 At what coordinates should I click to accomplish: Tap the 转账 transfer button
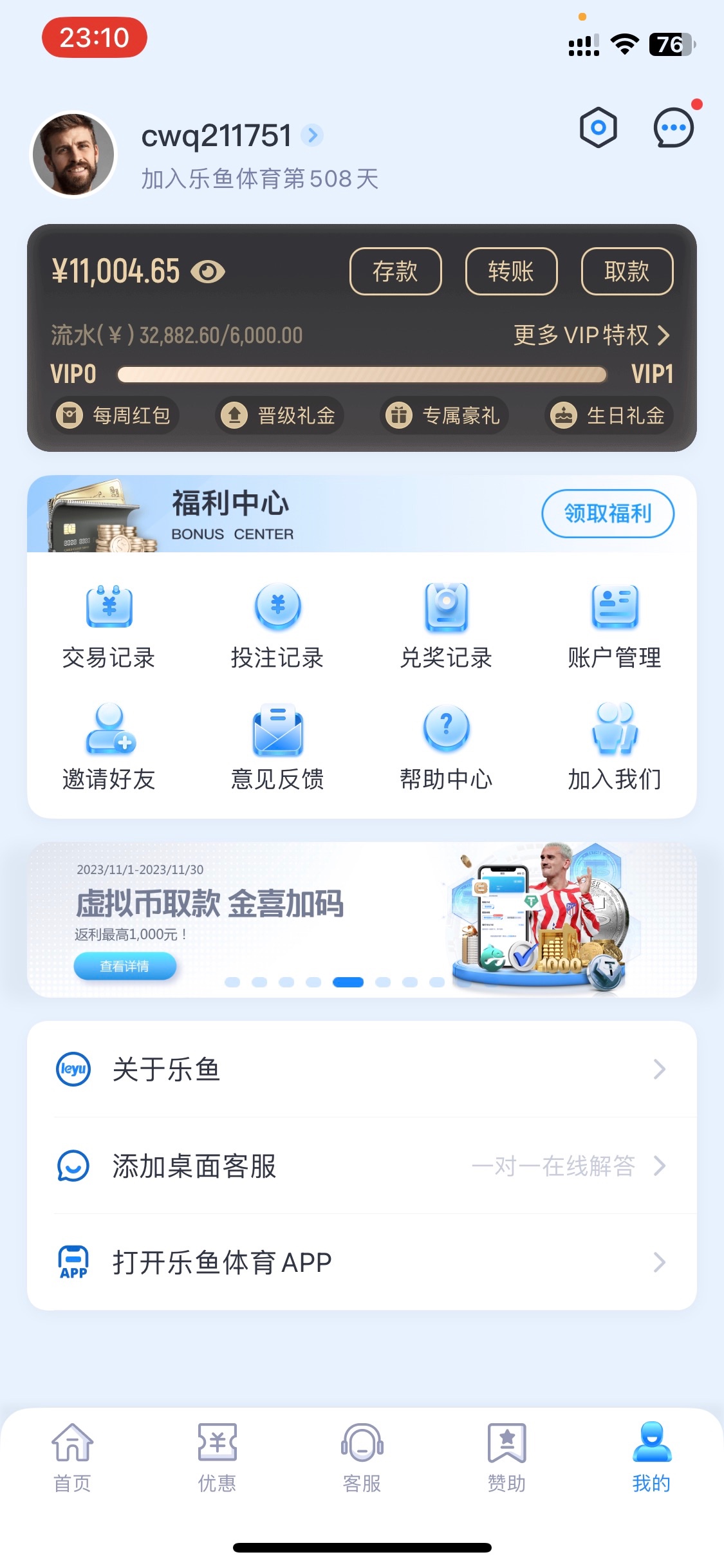coord(511,272)
